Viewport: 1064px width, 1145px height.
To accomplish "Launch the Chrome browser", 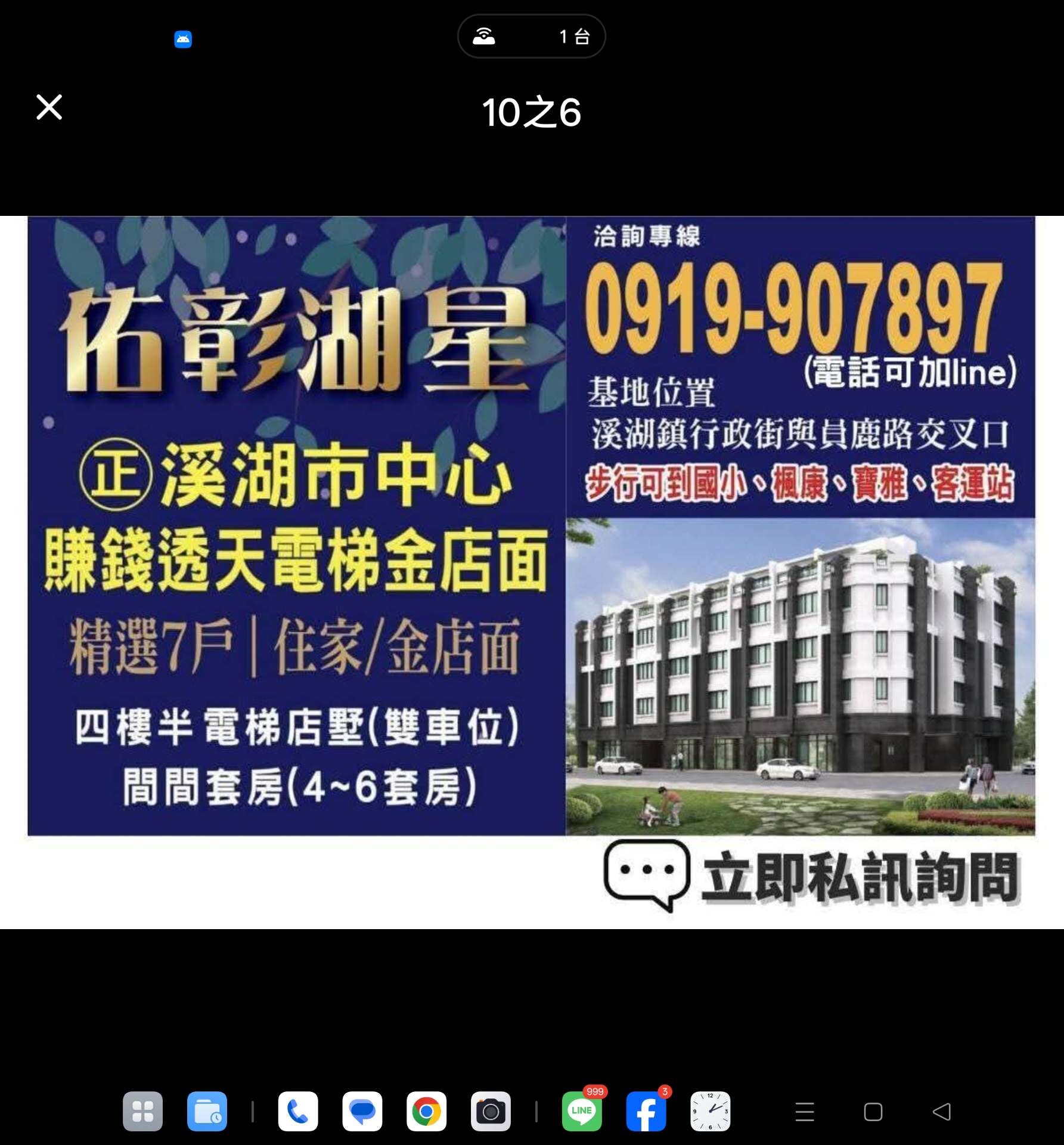I will pyautogui.click(x=426, y=1112).
